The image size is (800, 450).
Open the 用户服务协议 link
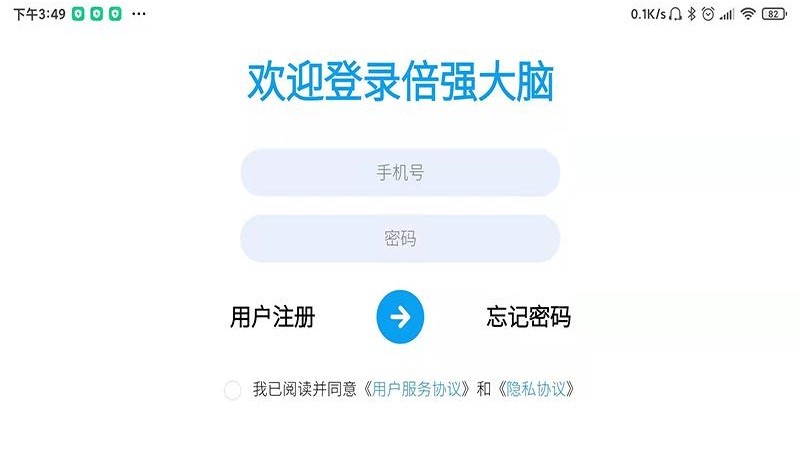pos(417,389)
